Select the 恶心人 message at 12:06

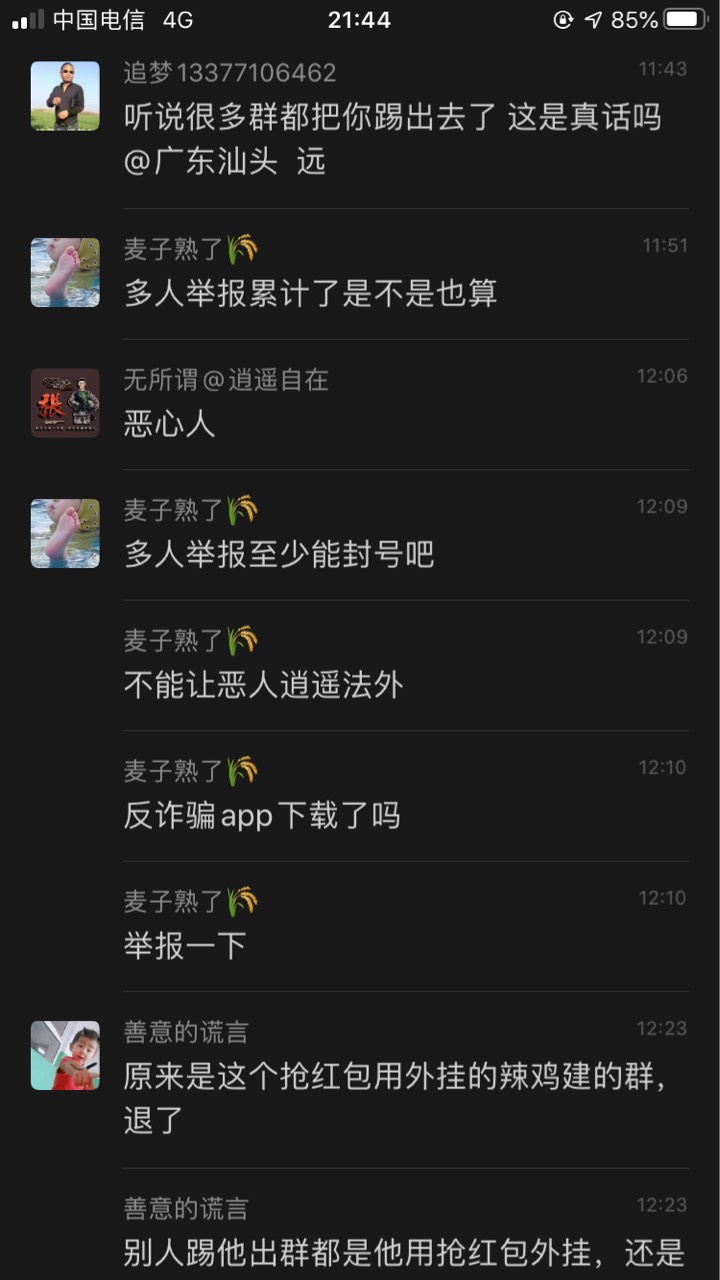(x=169, y=424)
